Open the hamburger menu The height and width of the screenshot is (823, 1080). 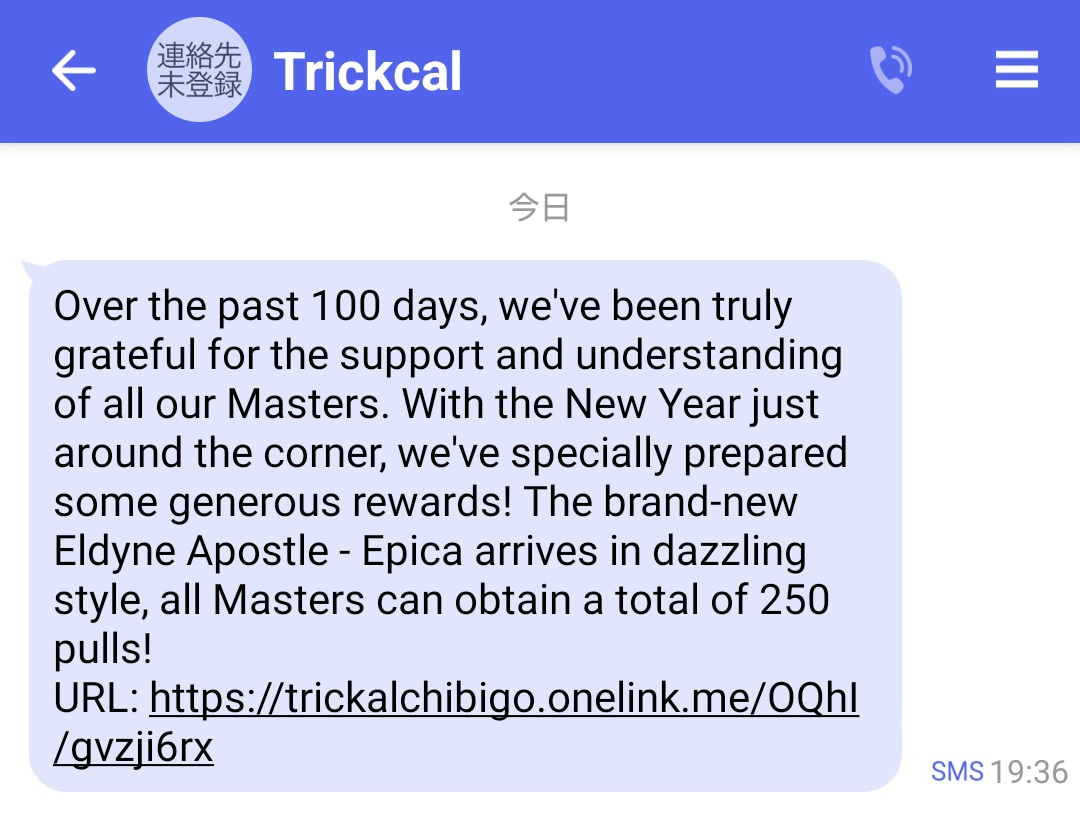1017,70
